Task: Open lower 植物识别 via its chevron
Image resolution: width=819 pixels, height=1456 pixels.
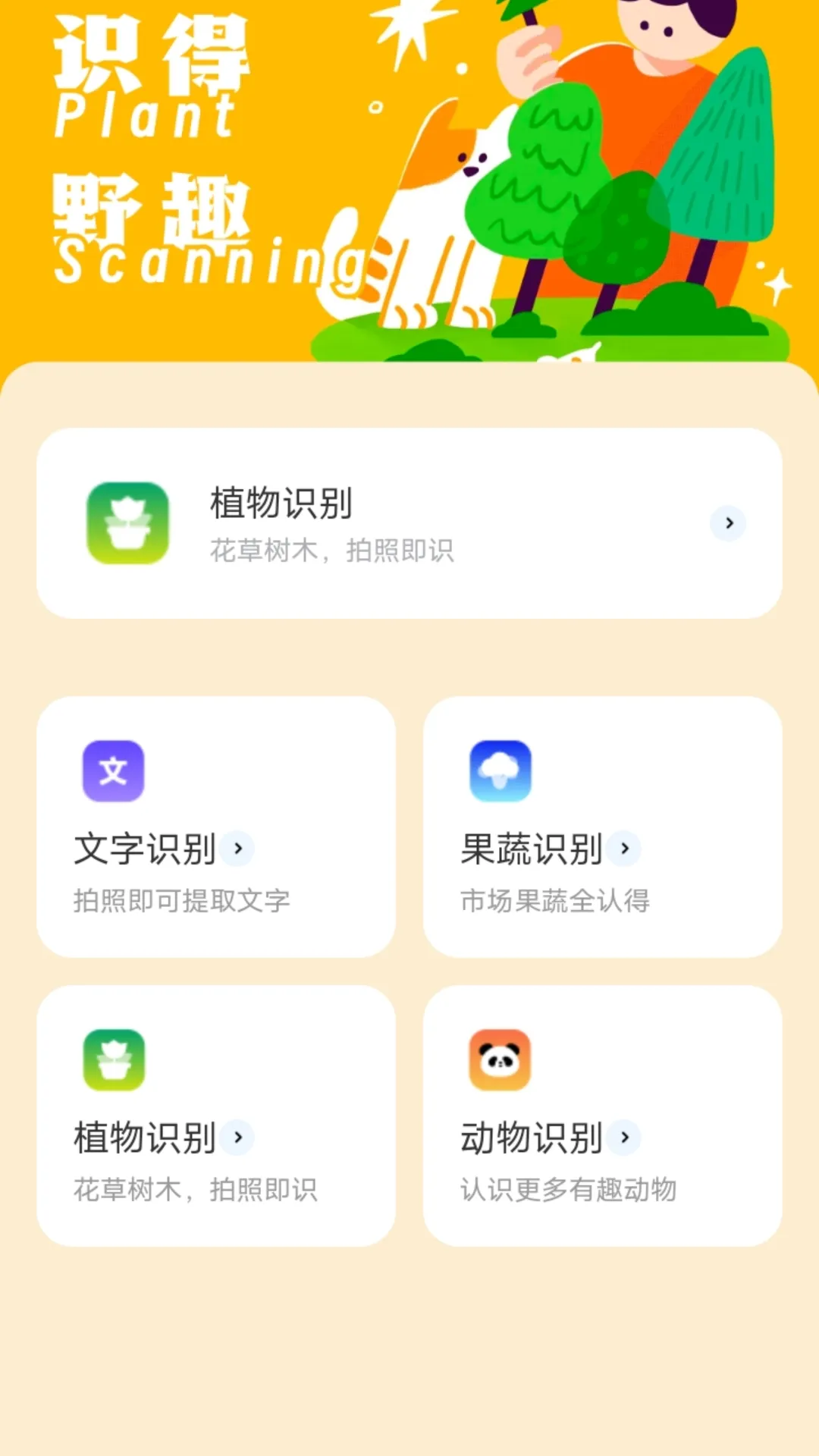Action: click(238, 1137)
